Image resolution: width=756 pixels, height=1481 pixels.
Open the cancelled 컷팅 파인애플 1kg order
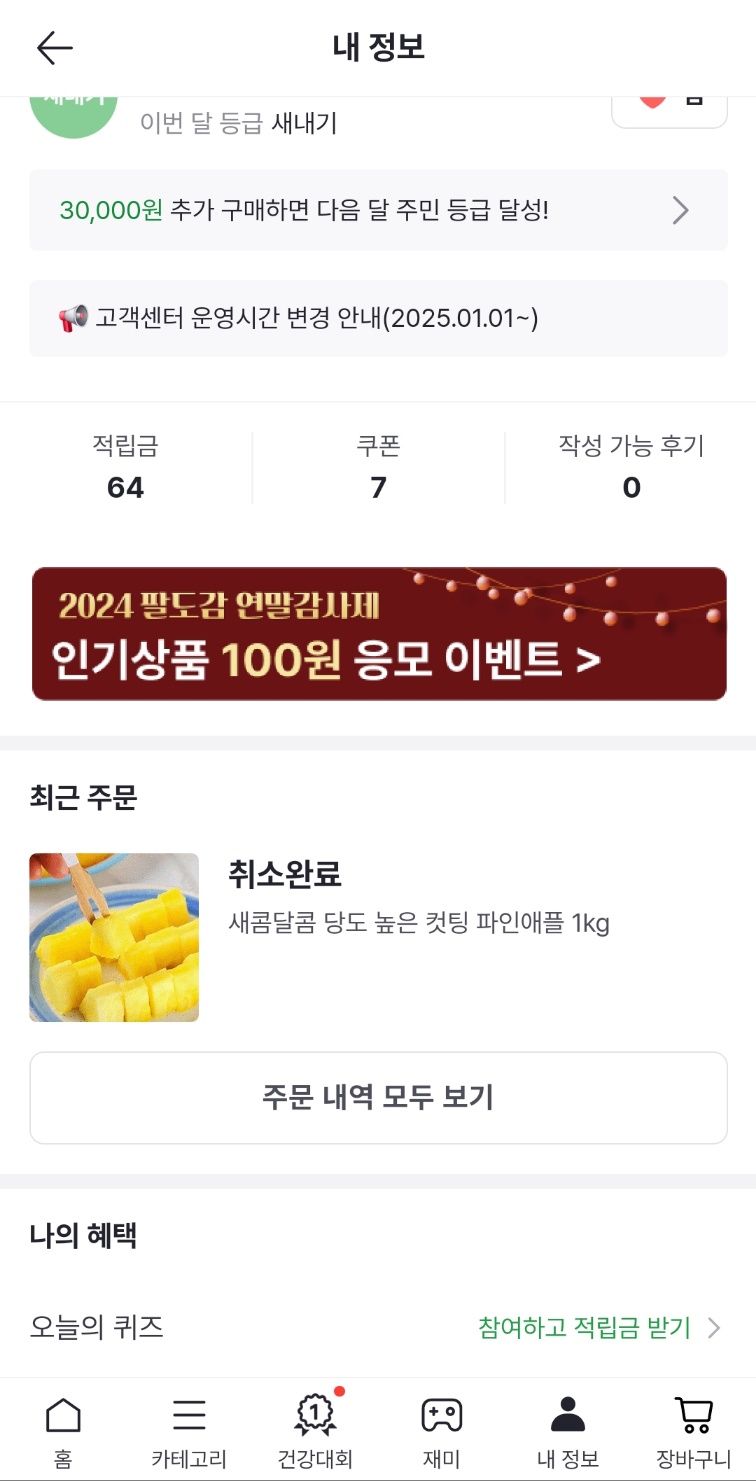click(378, 937)
